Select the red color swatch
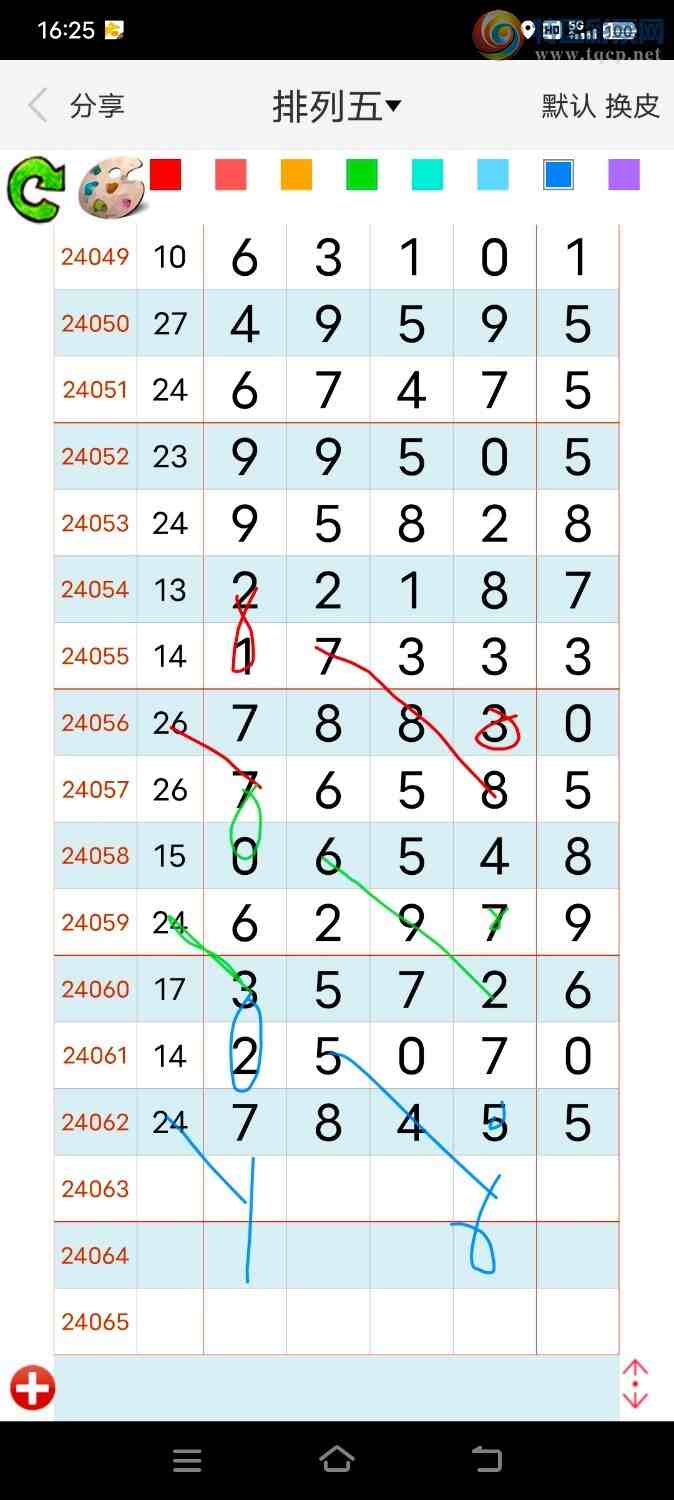 [x=166, y=175]
